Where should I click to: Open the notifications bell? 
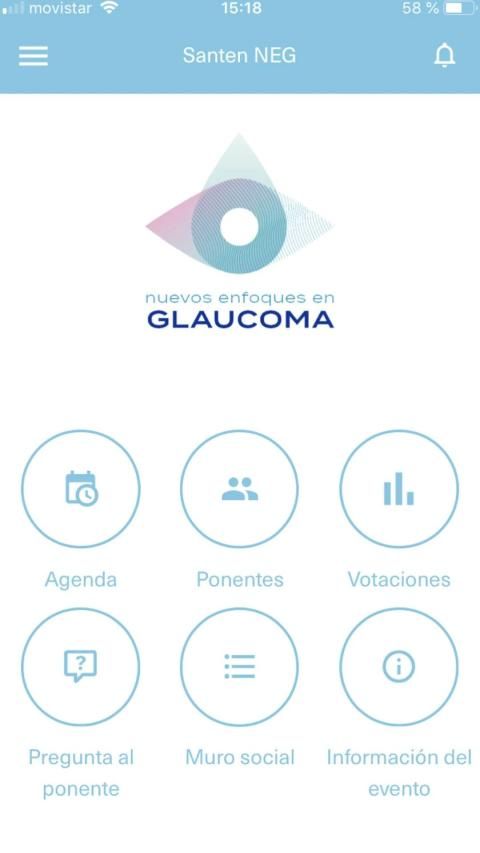click(x=445, y=55)
